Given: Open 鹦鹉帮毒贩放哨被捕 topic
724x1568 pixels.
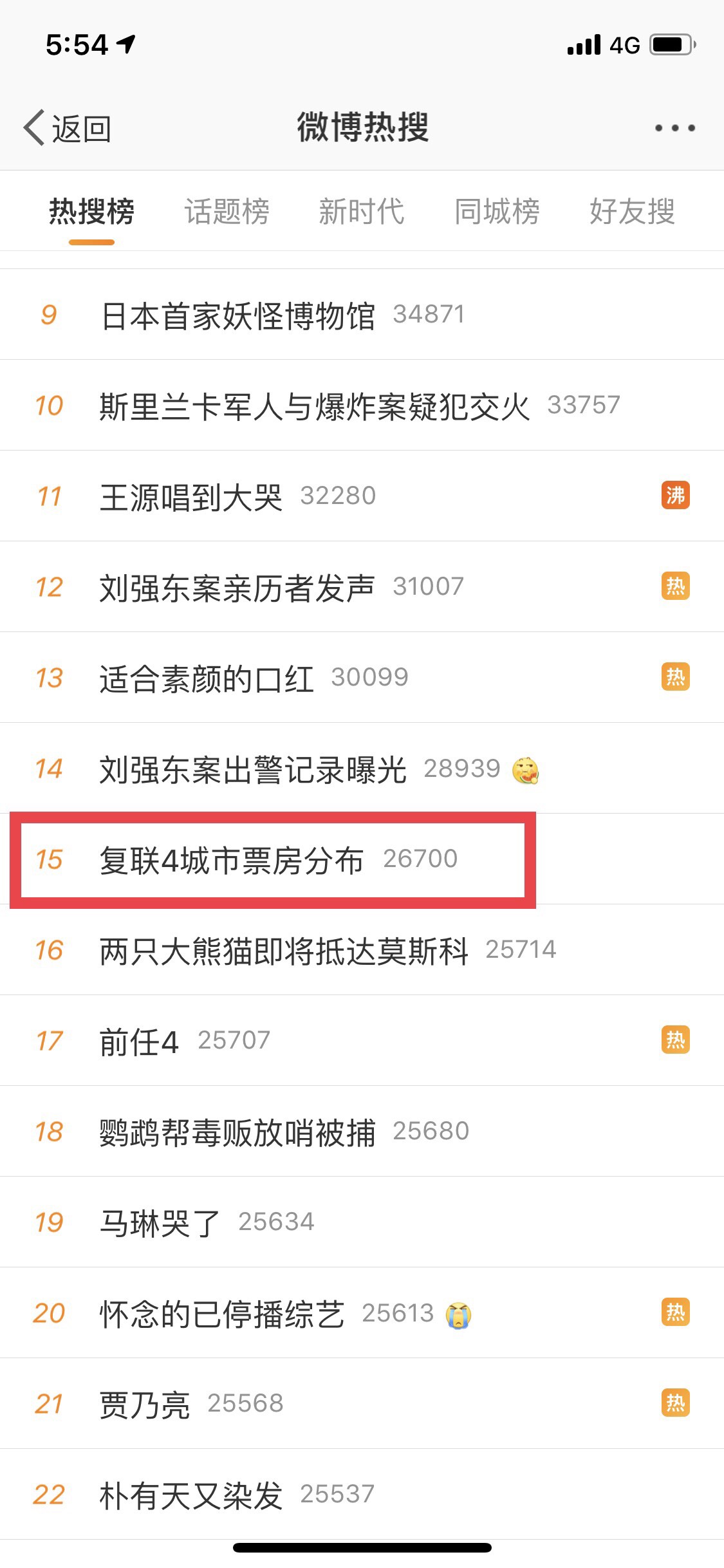Looking at the screenshot, I should coord(237,1132).
